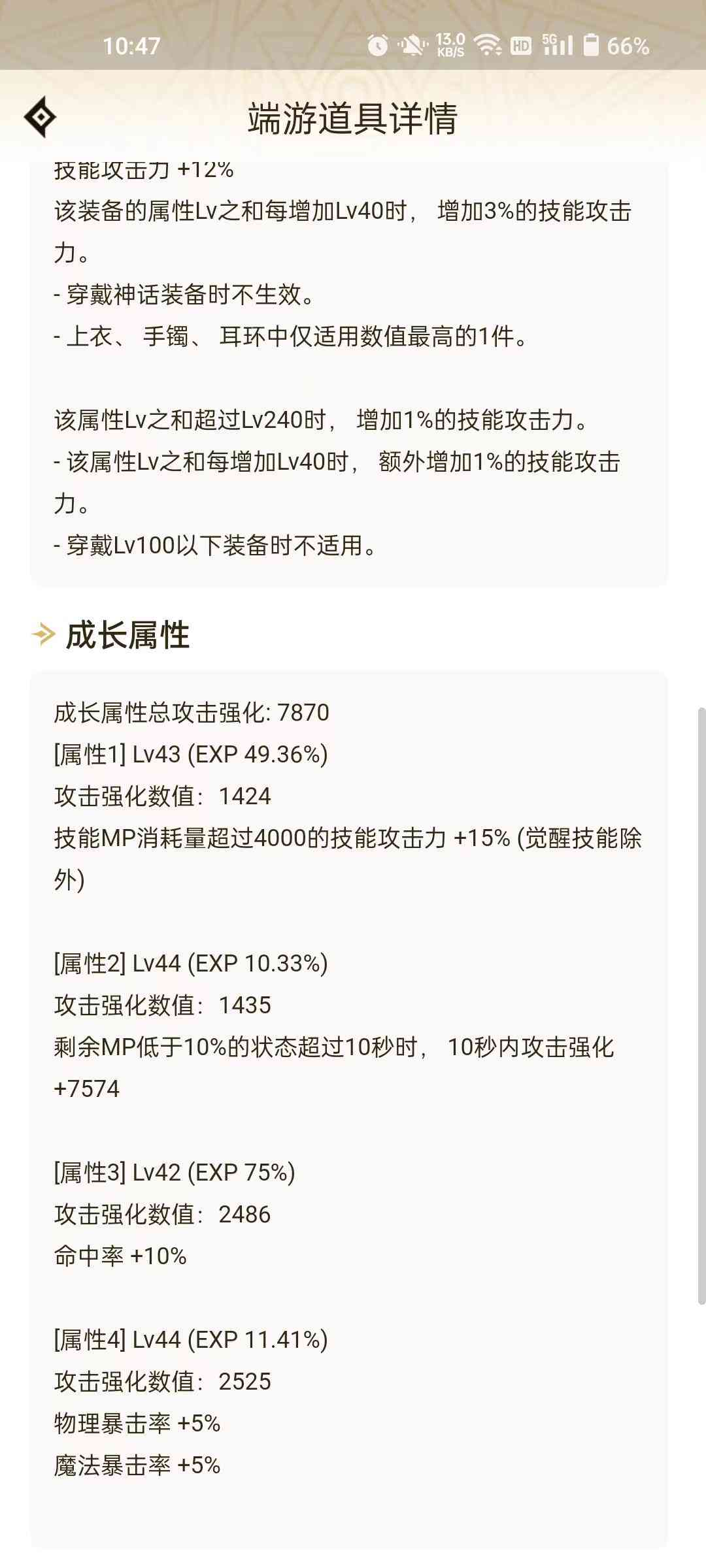Tap the diamond back icon in header
The image size is (706, 1568).
coord(41,118)
